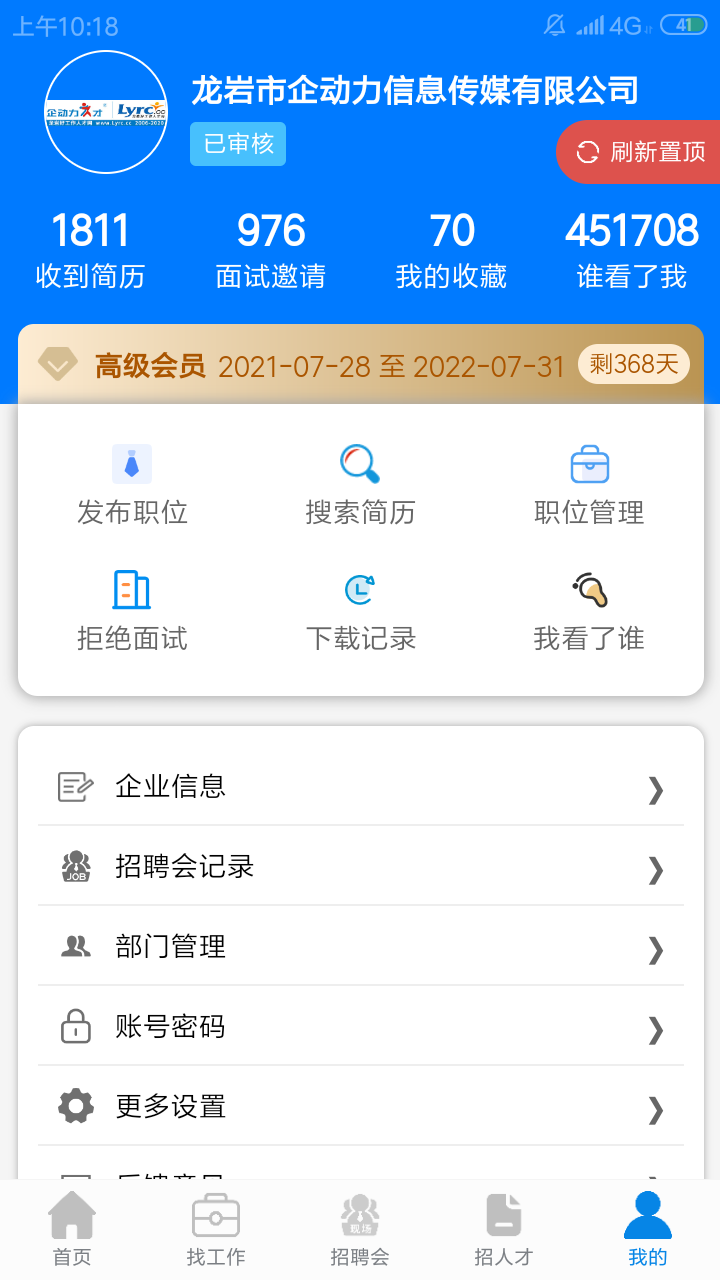Open 下载记录 download history
Viewport: 720px width, 1280px height.
pyautogui.click(x=361, y=590)
